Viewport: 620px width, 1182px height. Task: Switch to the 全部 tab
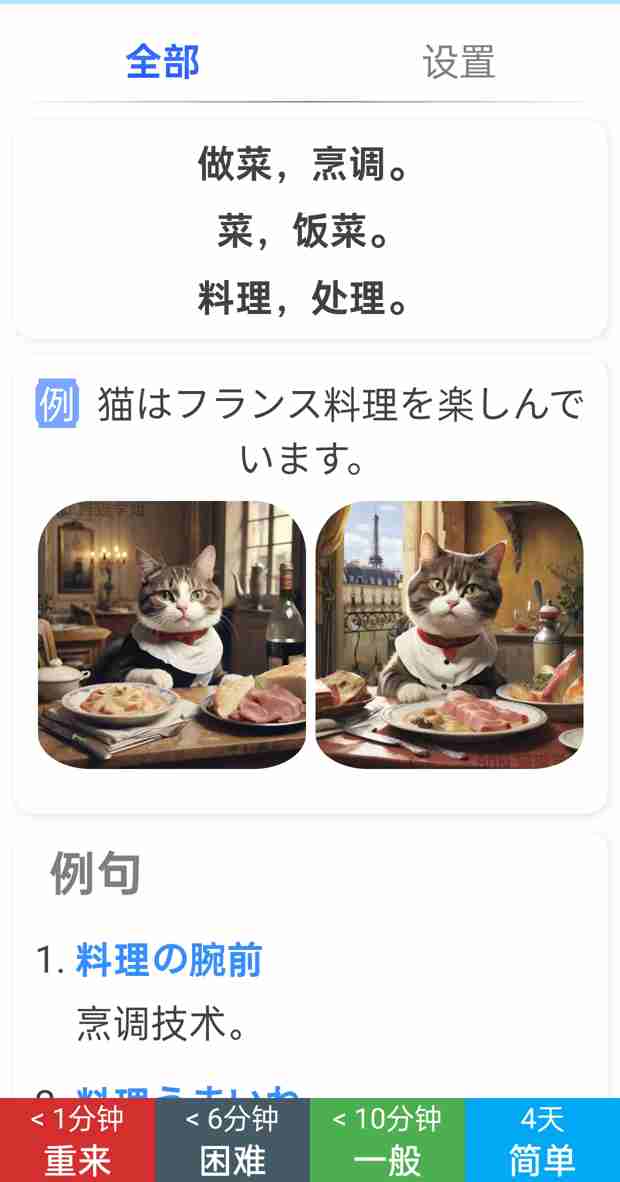coord(162,62)
